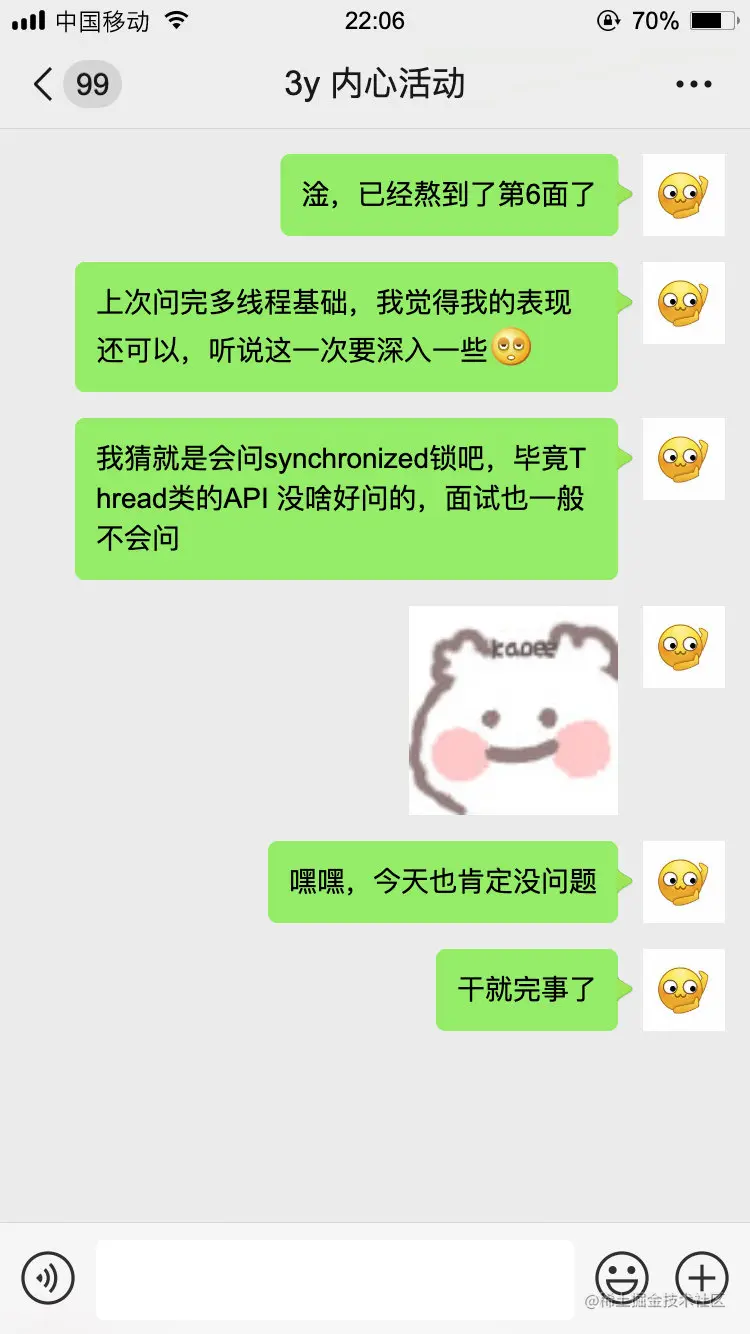The height and width of the screenshot is (1334, 750).
Task: Tap the message text input field
Action: tap(335, 1278)
